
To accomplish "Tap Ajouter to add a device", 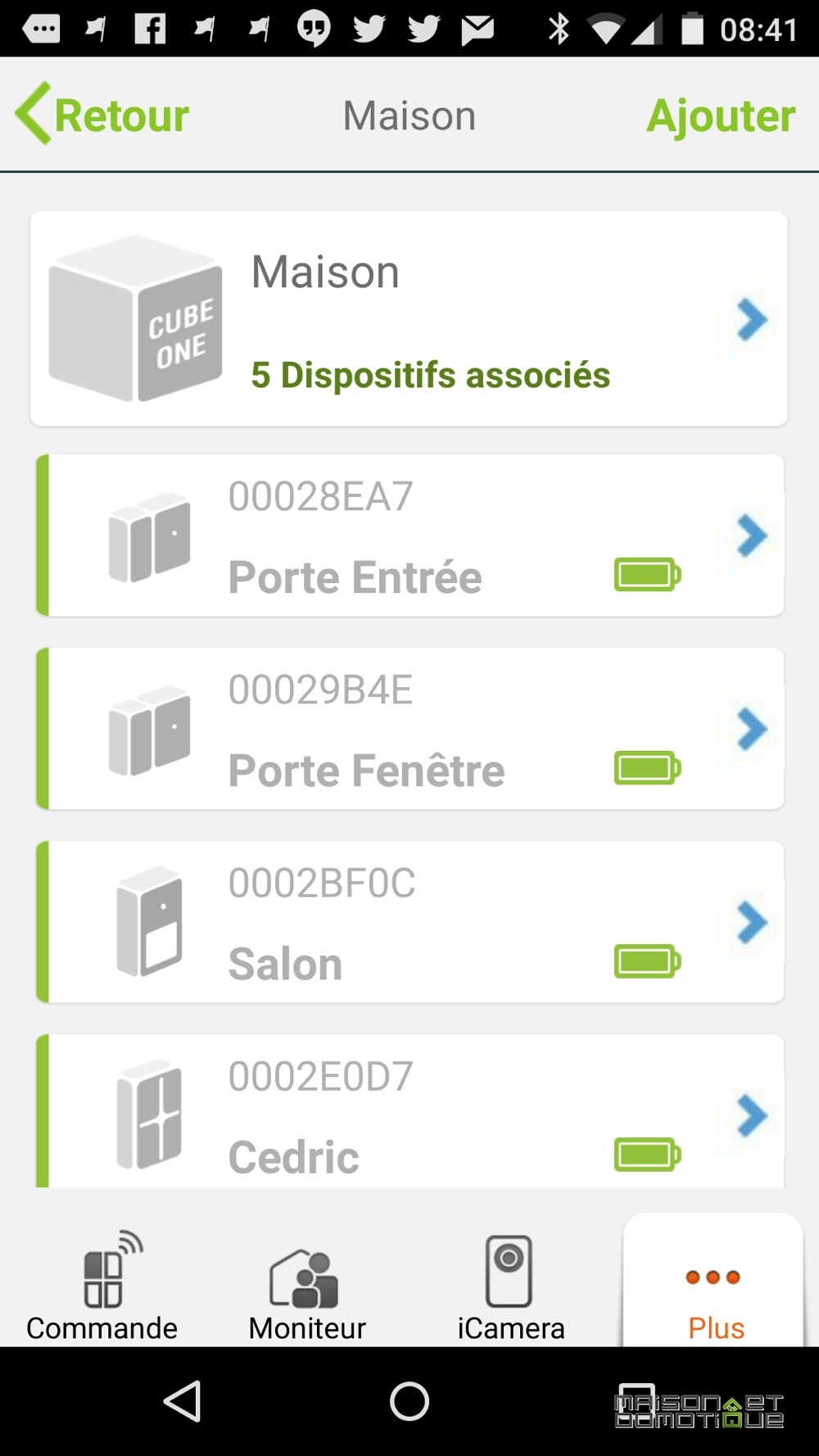I will 721,115.
